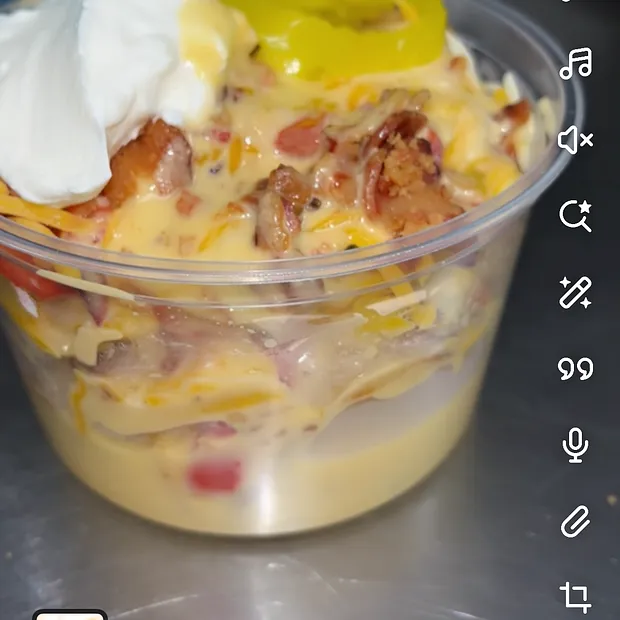Add music to the snap
Image resolution: width=620 pixels, height=620 pixels.
[x=575, y=64]
